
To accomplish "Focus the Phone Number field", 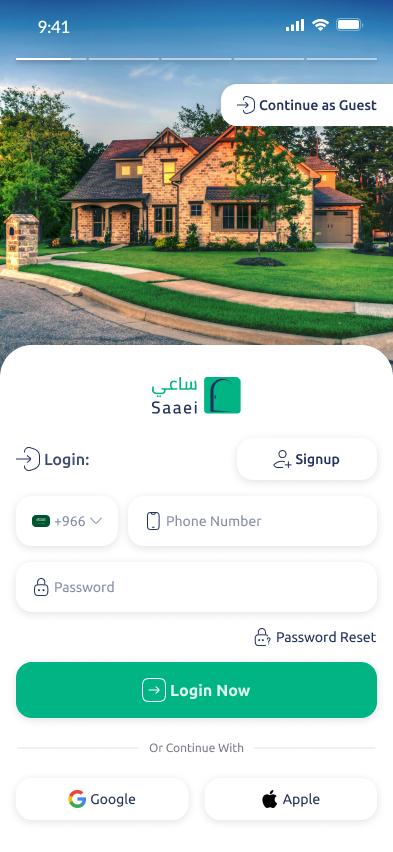I will pos(252,521).
